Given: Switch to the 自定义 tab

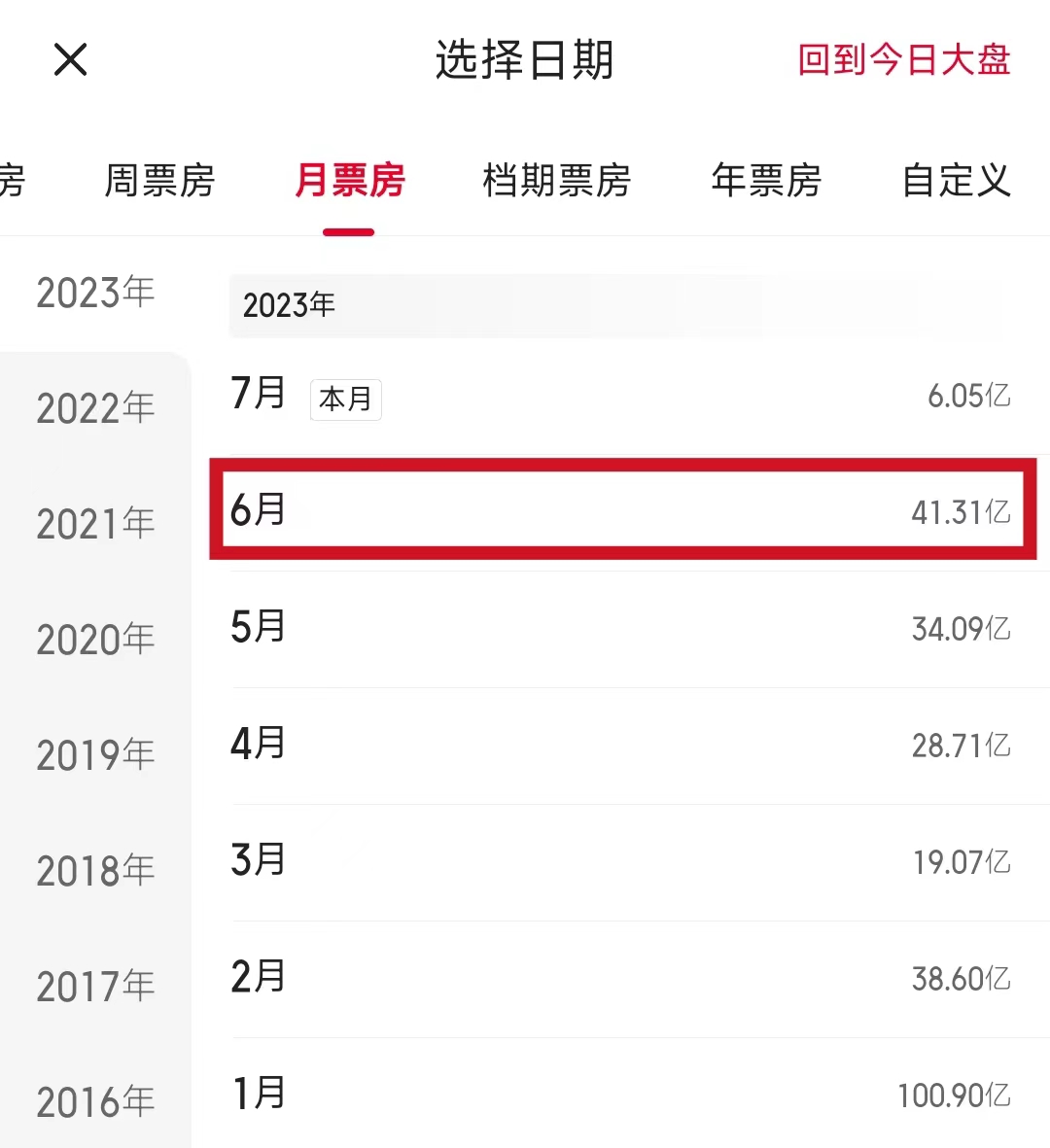Looking at the screenshot, I should click(957, 181).
